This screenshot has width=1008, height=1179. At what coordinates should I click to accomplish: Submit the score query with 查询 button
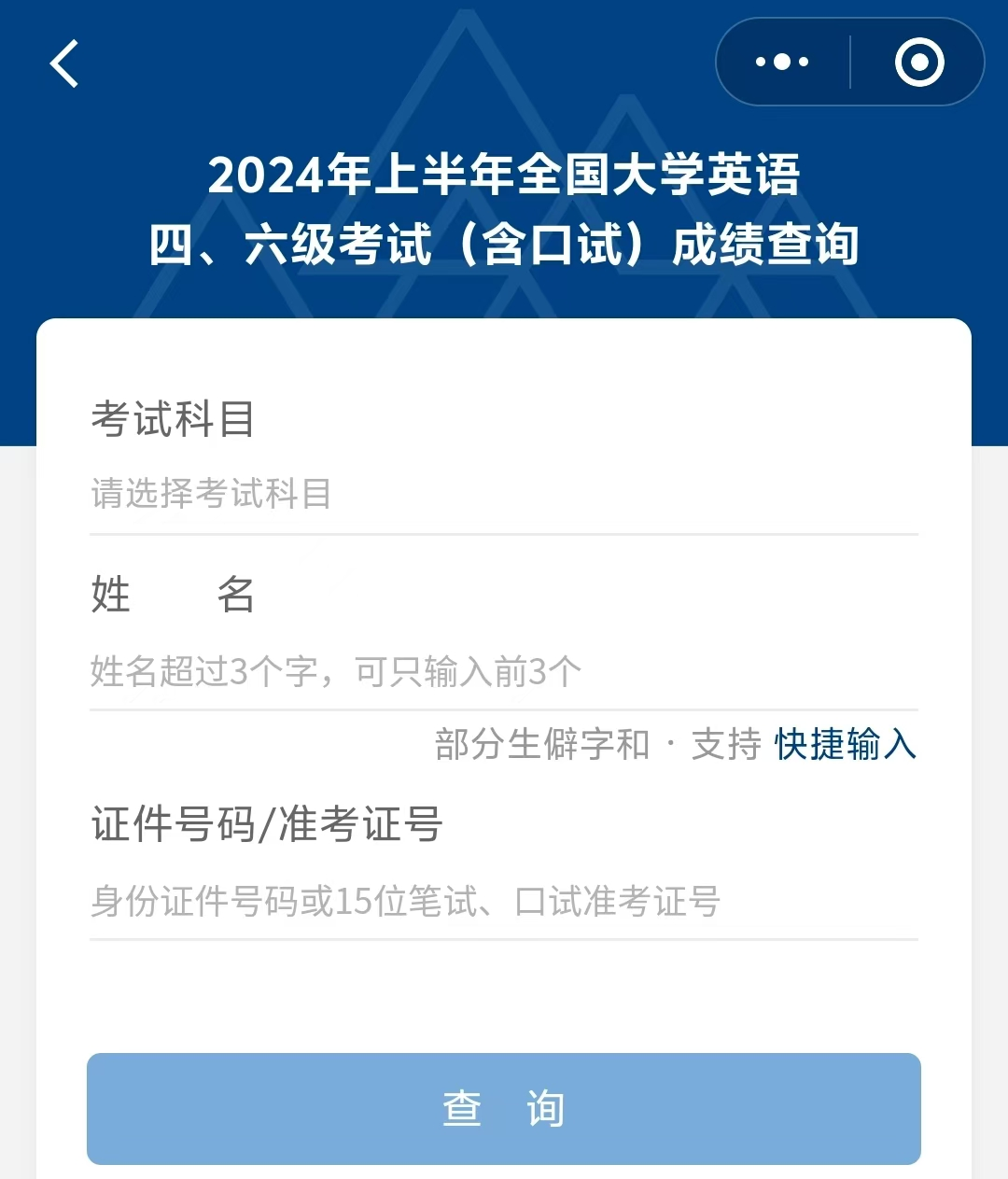click(504, 1108)
